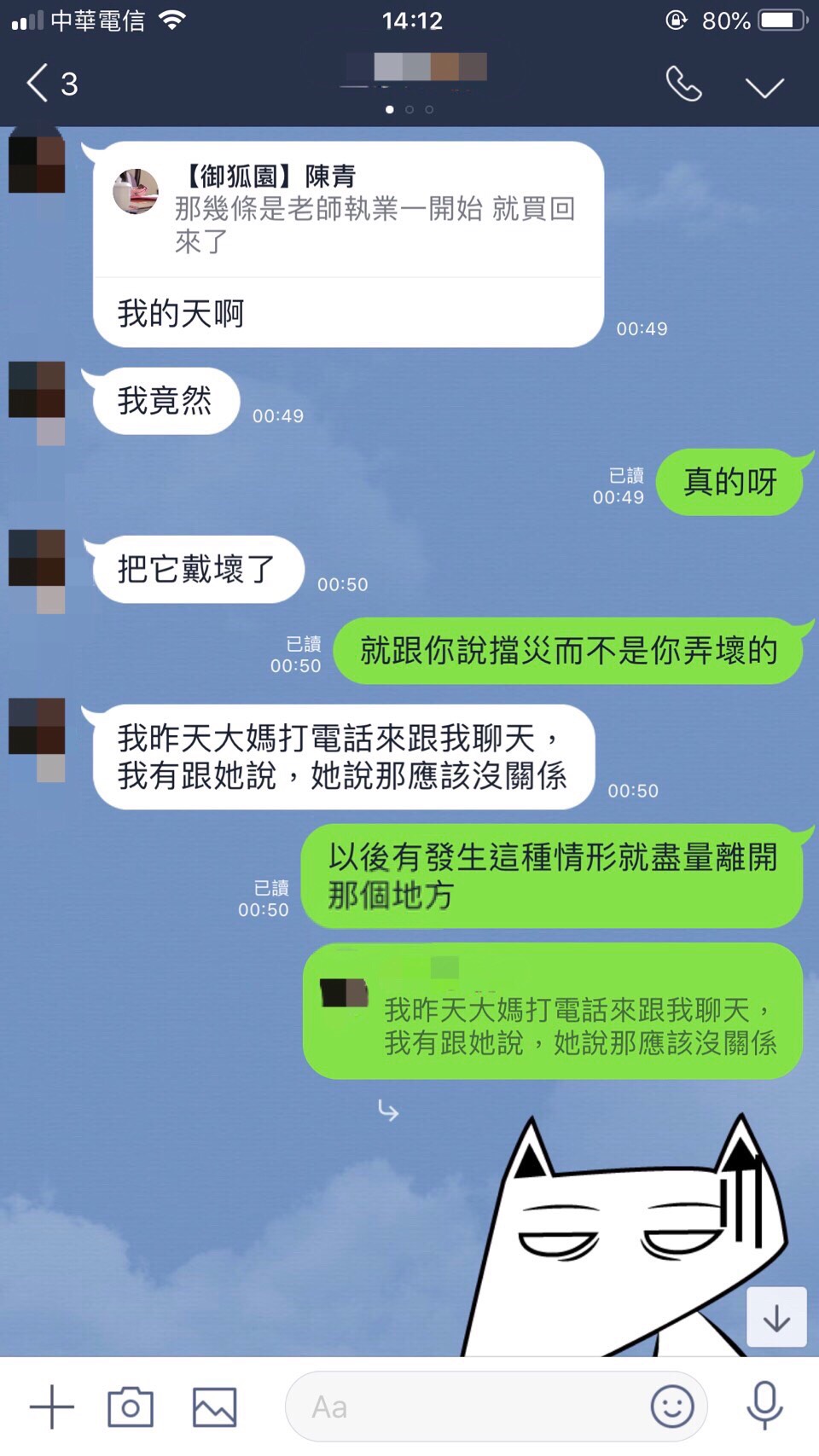The height and width of the screenshot is (1456, 819).
Task: Record a voice message
Action: click(x=764, y=1405)
